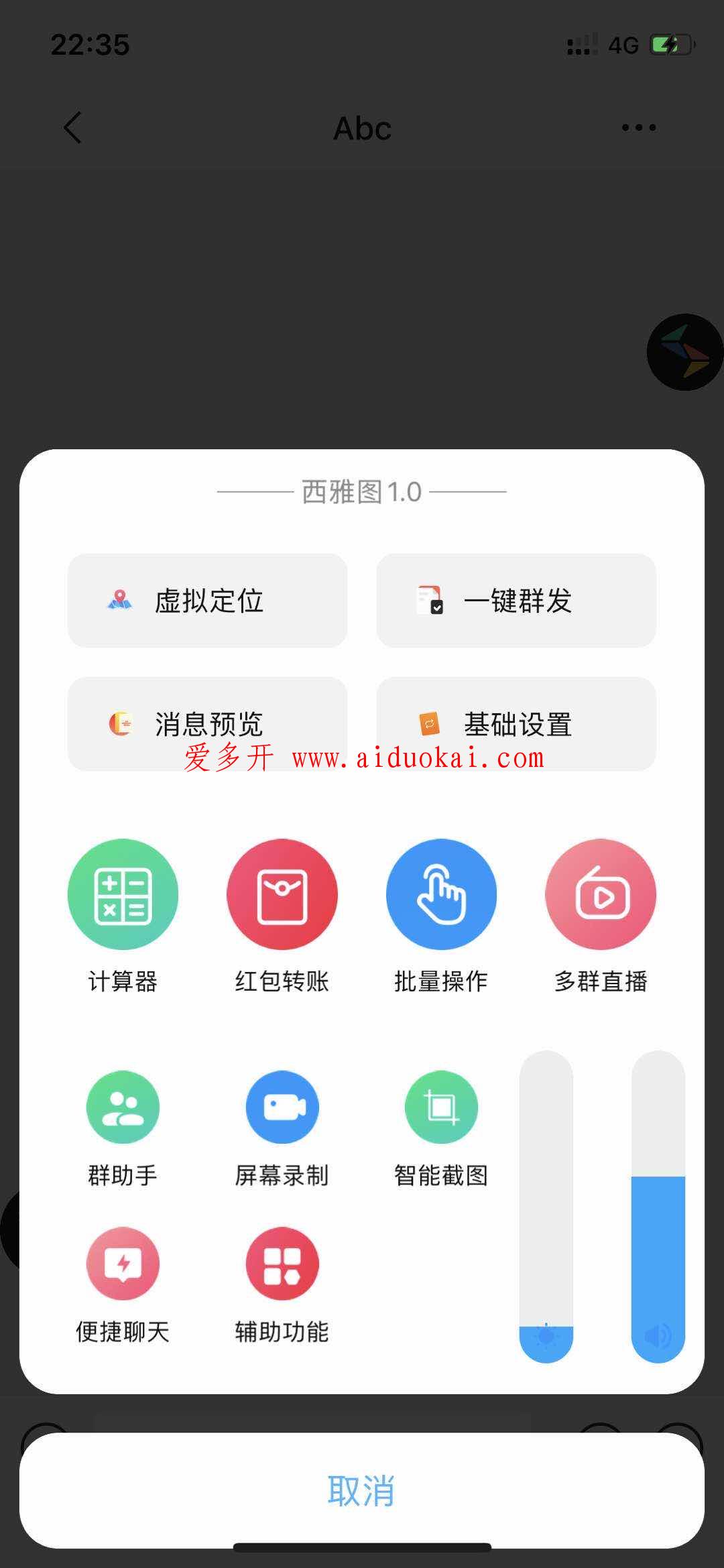Tap the brightness slider

coord(546,1206)
